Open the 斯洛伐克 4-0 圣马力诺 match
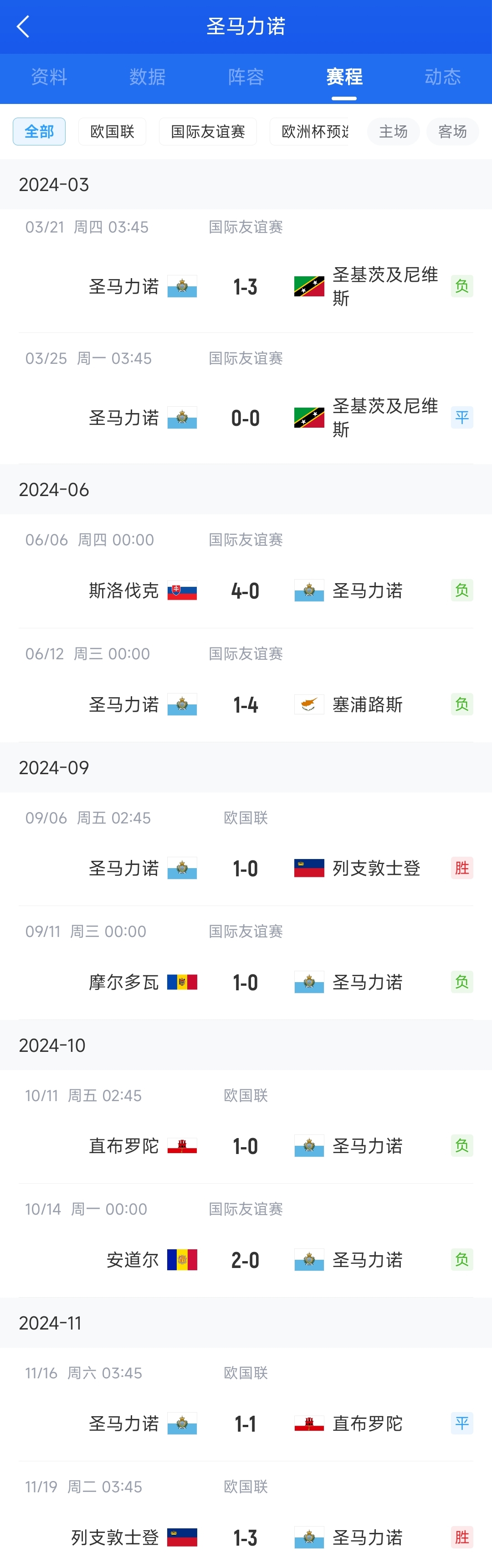The height and width of the screenshot is (1568, 492). click(x=246, y=590)
